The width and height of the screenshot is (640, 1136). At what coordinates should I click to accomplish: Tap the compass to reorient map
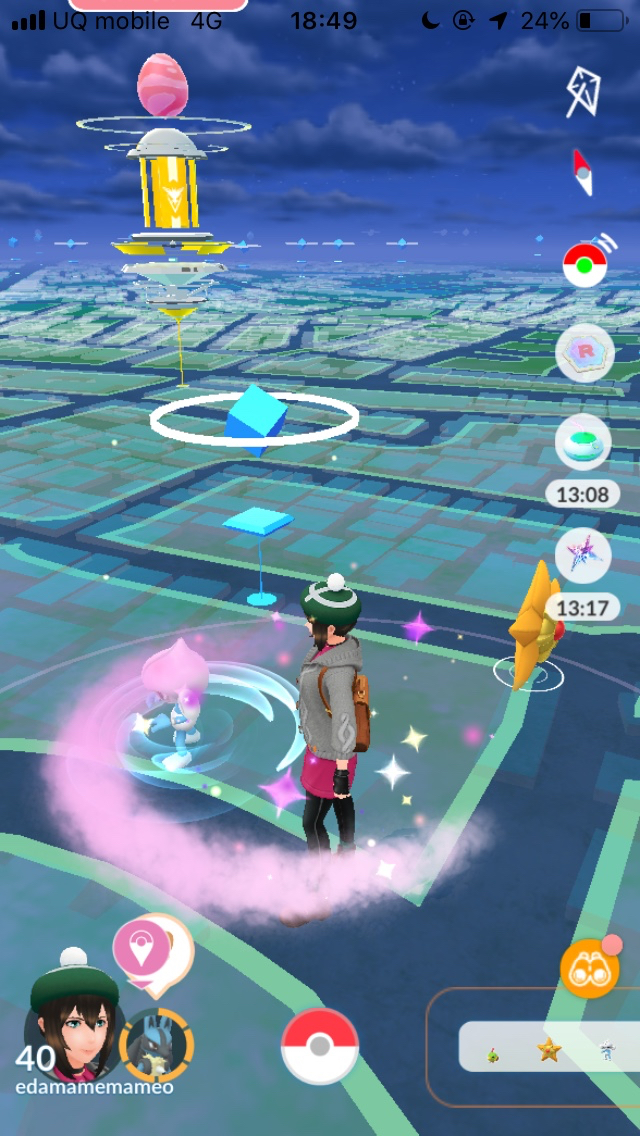(x=583, y=173)
